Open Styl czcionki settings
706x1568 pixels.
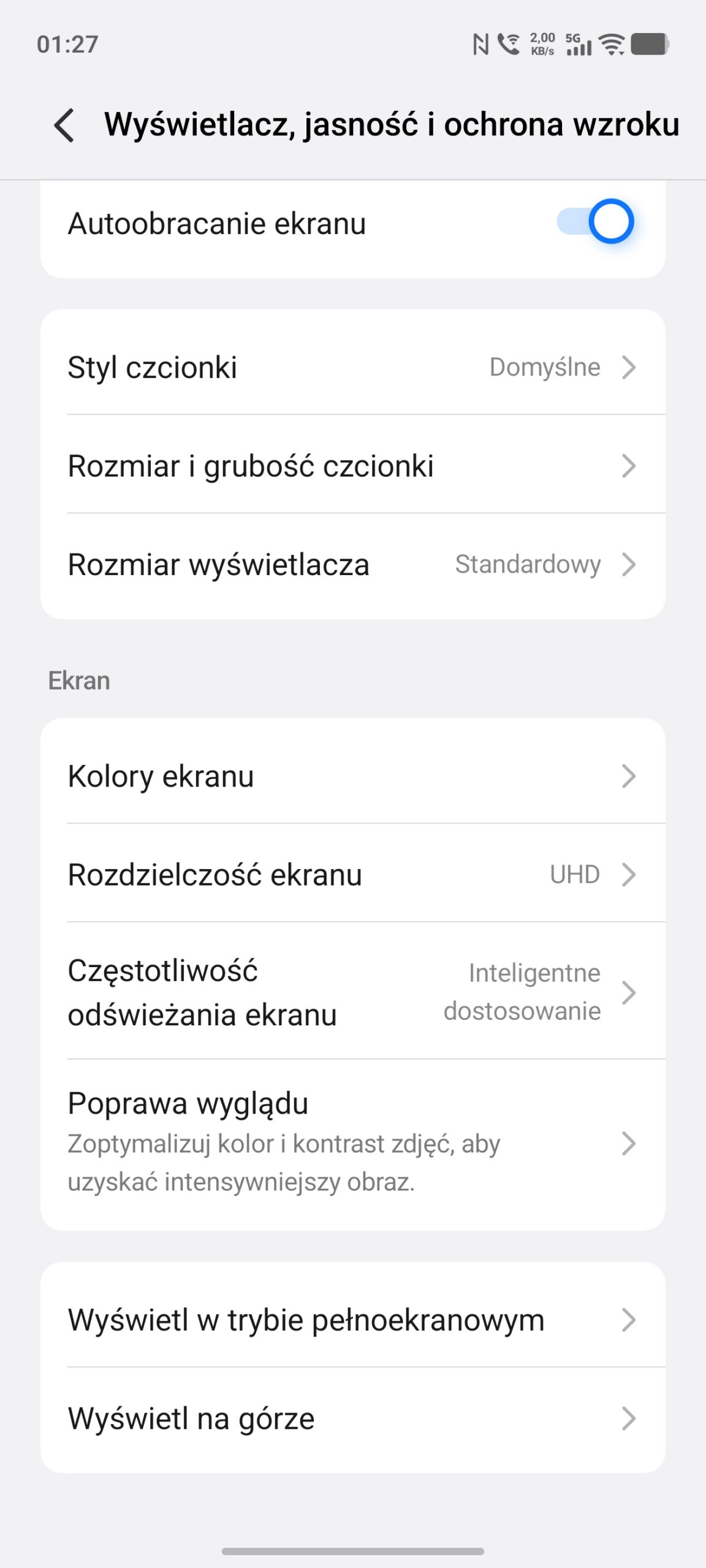pyautogui.click(x=352, y=367)
